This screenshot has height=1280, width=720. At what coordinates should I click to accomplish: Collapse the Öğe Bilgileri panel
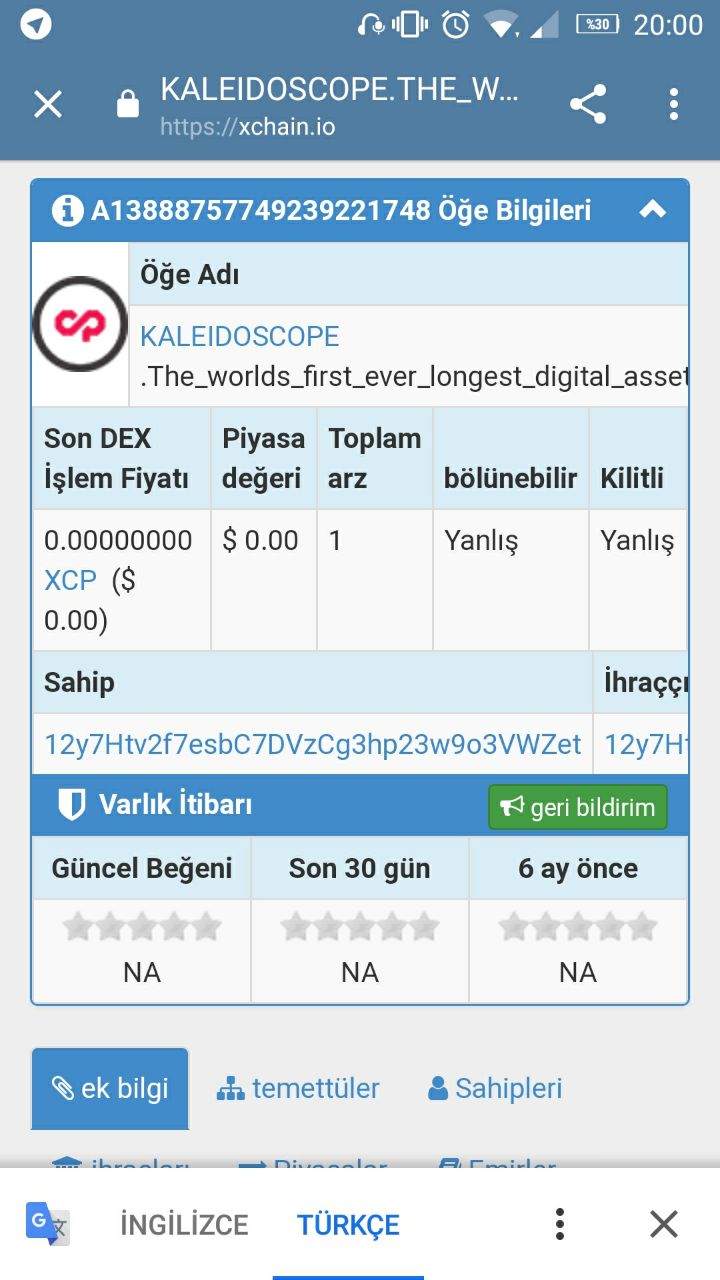(x=653, y=210)
